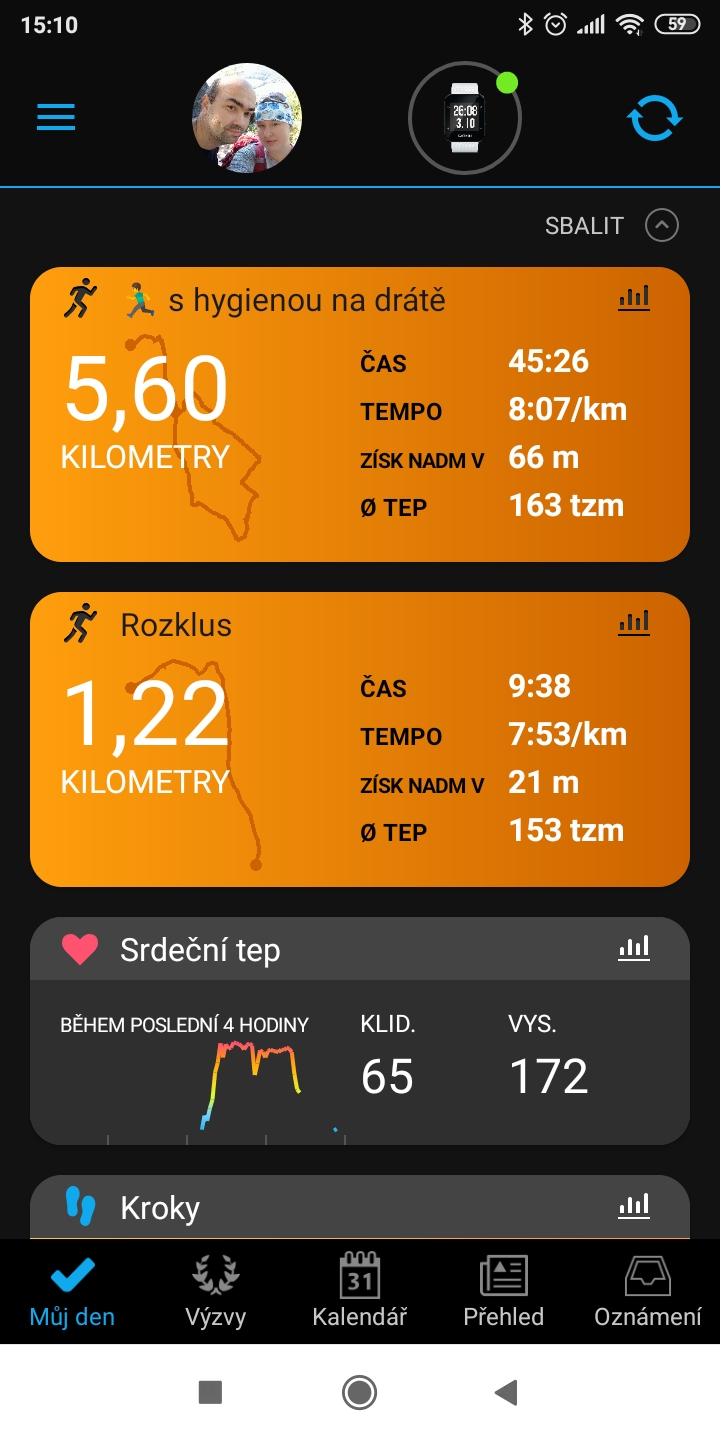This screenshot has width=720, height=1440.
Task: Open chart icon on the Kroky card
Action: (x=634, y=1205)
